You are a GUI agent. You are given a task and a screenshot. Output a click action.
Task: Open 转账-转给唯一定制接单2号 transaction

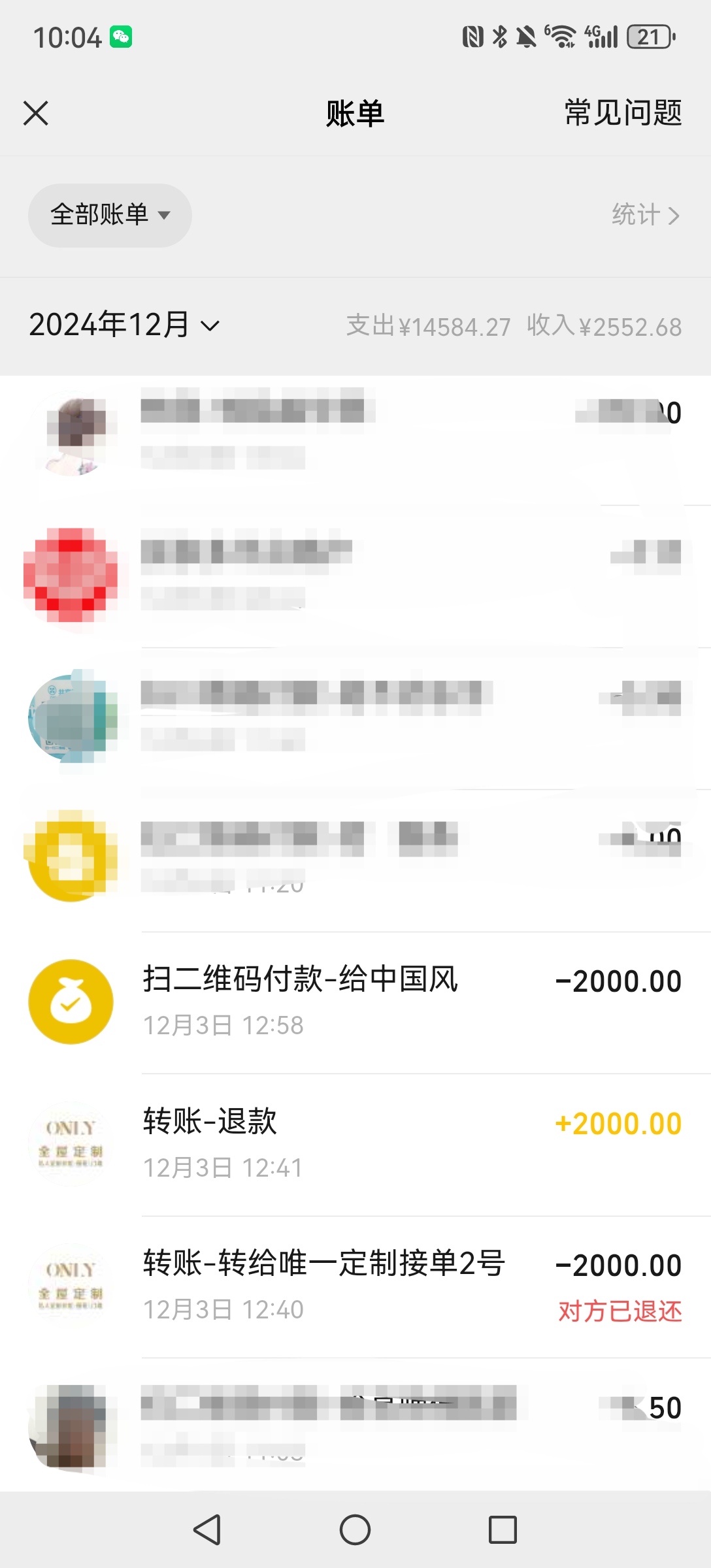click(412, 1285)
